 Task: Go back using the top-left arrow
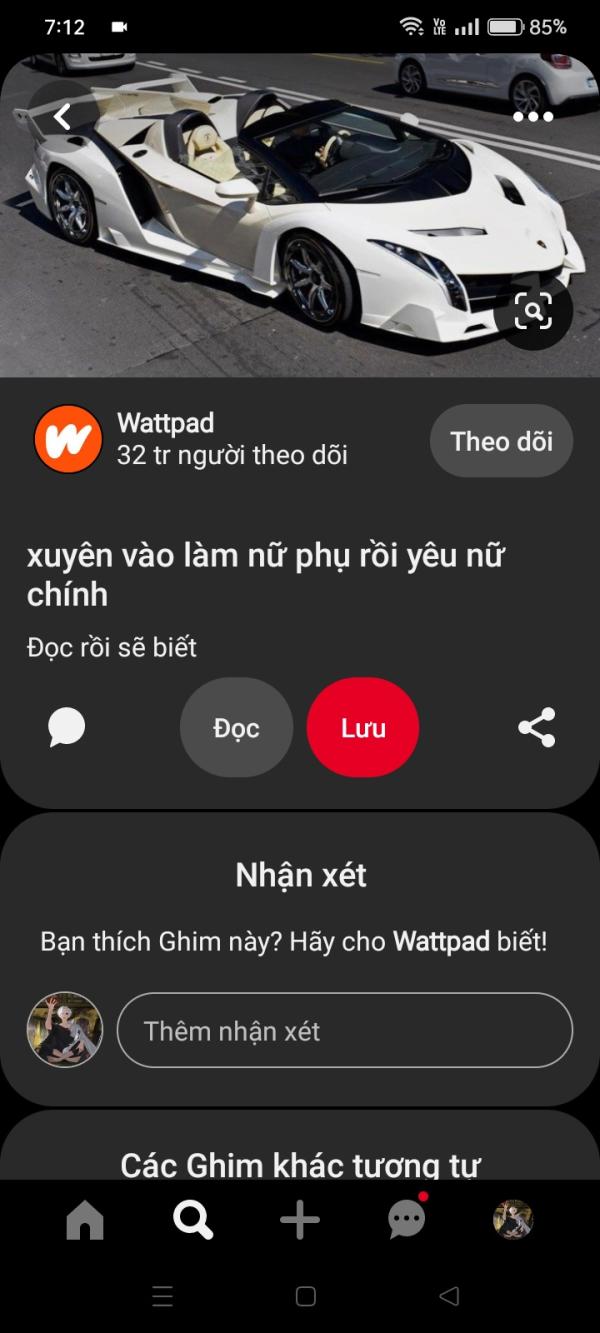(62, 117)
